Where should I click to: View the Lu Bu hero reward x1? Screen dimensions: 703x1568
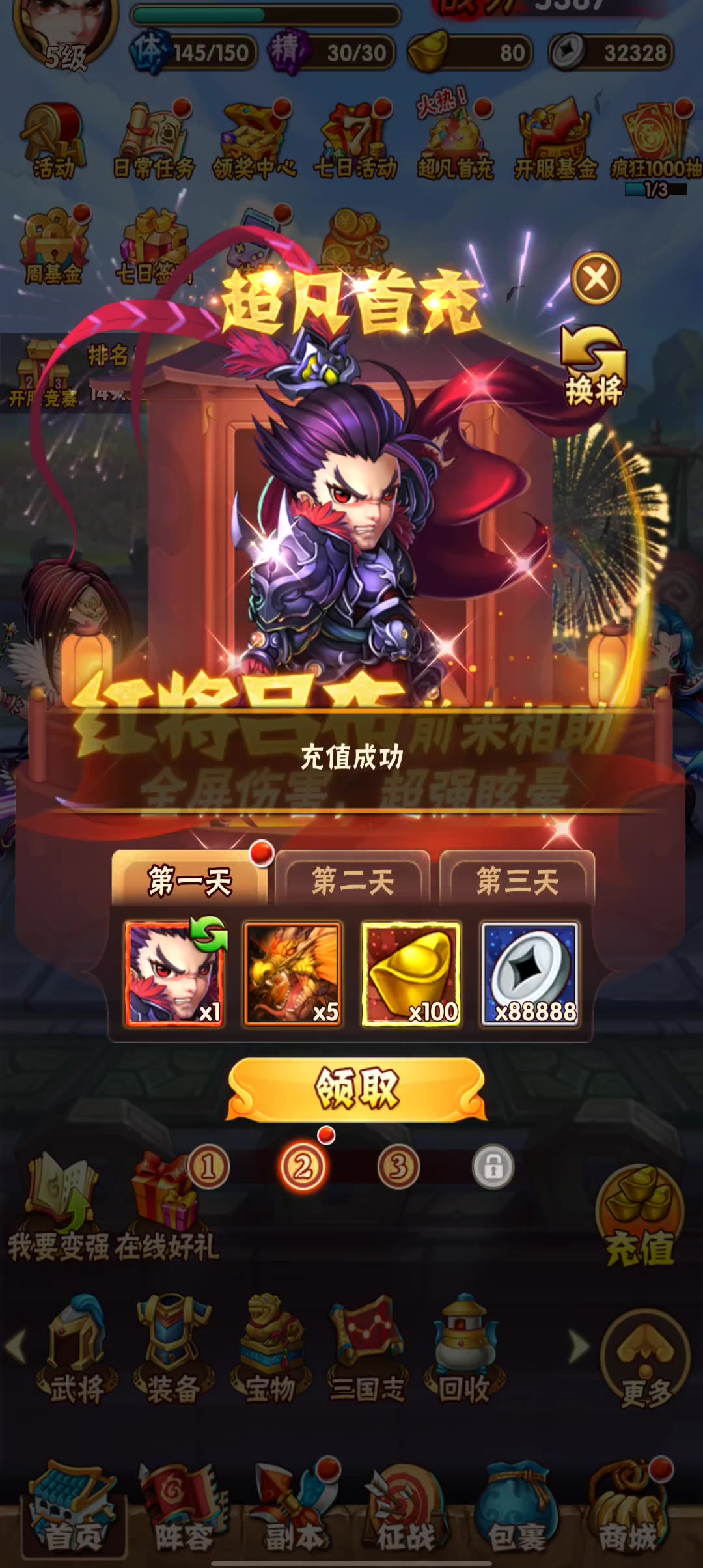[x=174, y=973]
